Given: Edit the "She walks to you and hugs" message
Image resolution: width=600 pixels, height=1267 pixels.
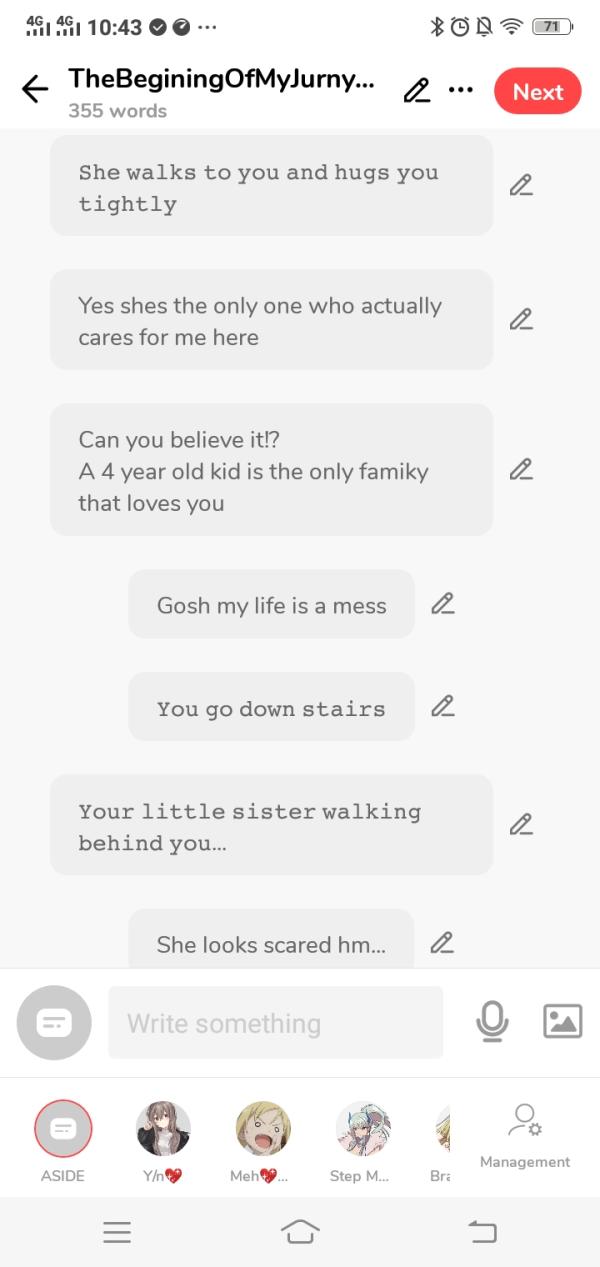Looking at the screenshot, I should (x=520, y=186).
